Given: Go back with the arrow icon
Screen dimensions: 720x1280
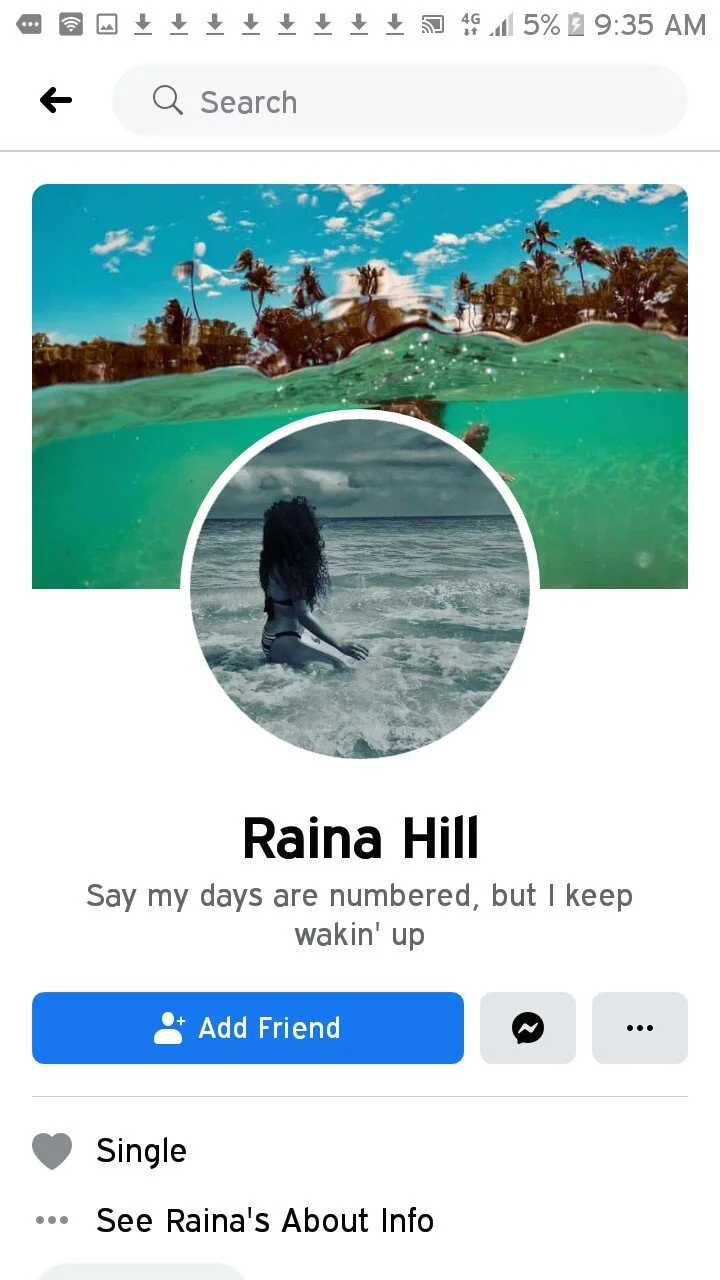Looking at the screenshot, I should coord(56,100).
